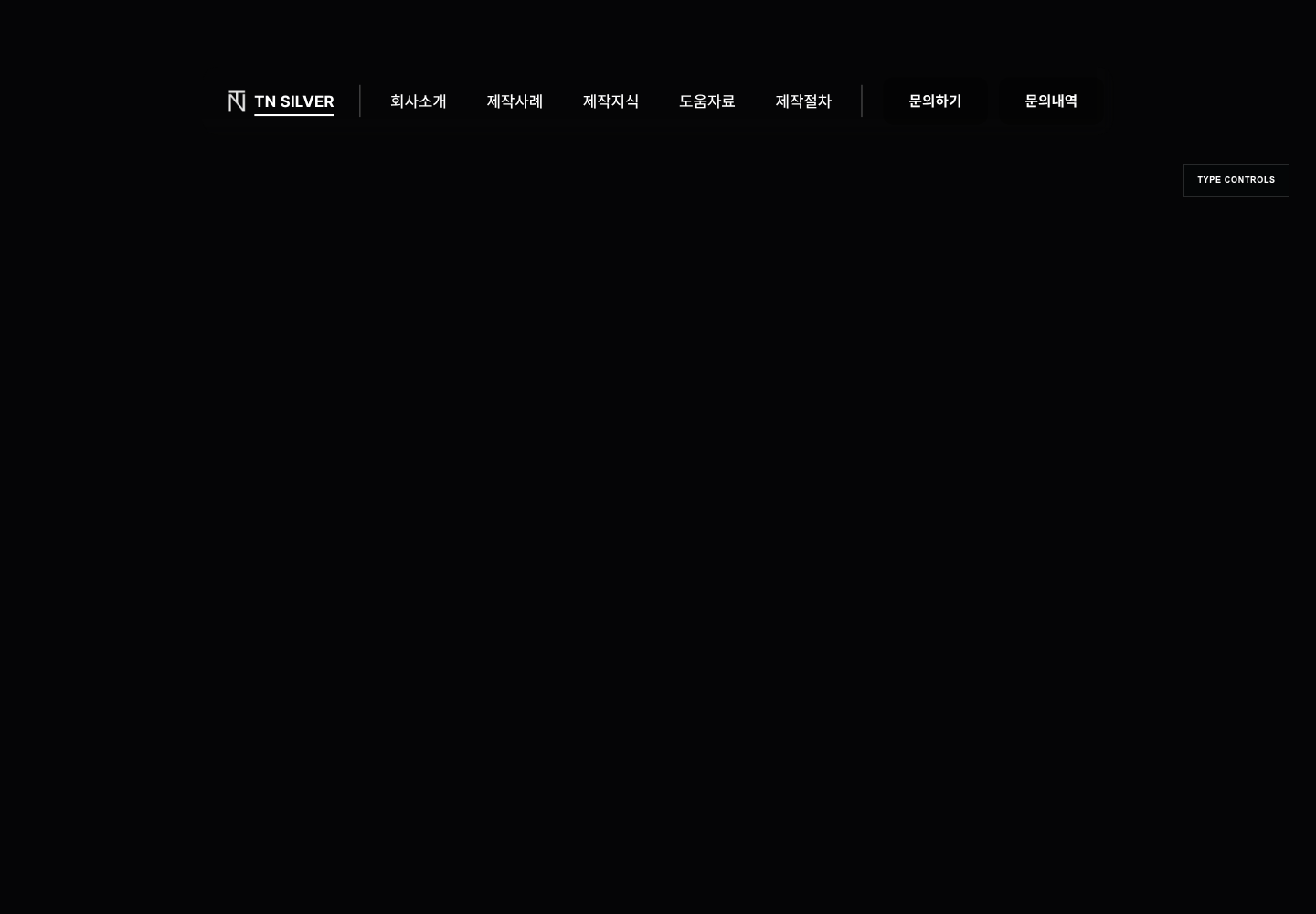Go to 제작사례 section
The width and height of the screenshot is (1316, 914).
point(515,101)
